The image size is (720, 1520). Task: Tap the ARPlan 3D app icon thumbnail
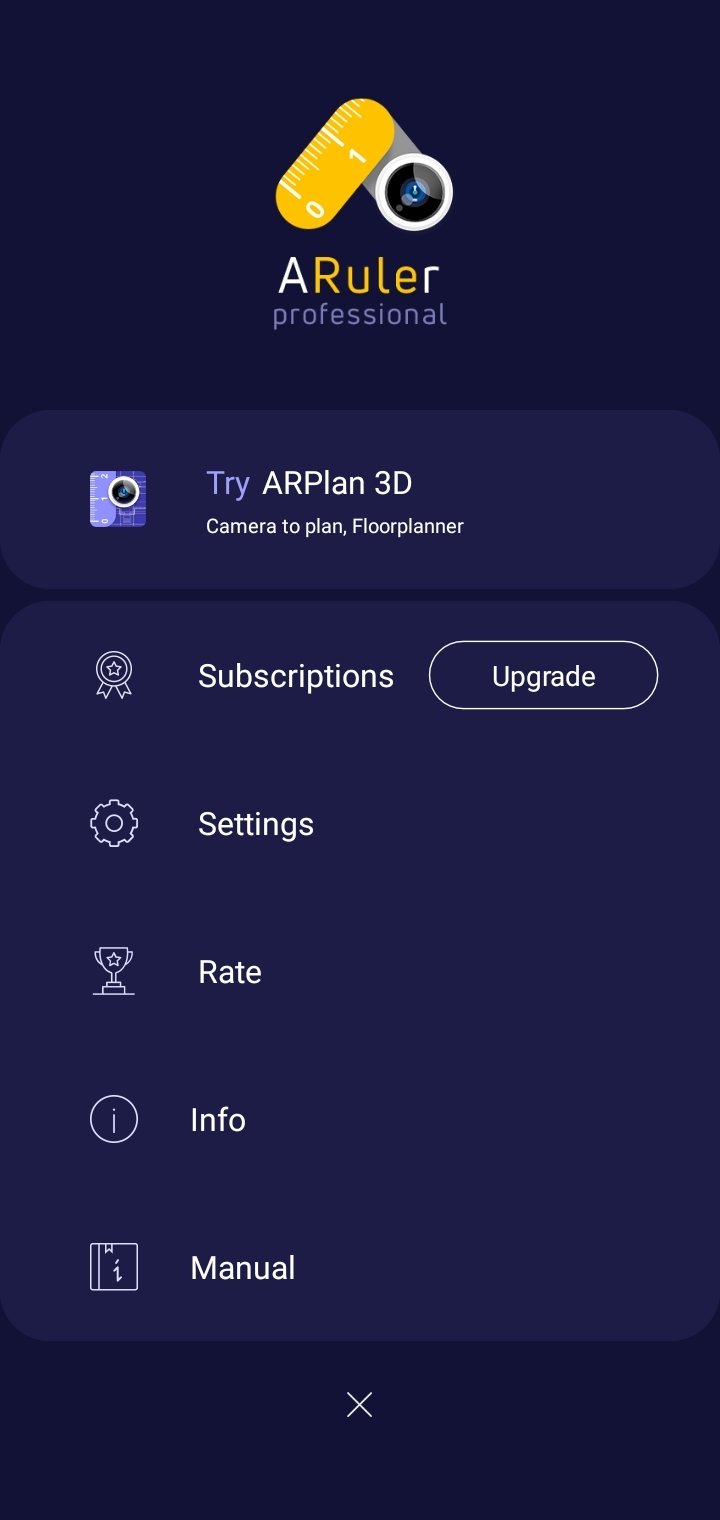pyautogui.click(x=117, y=498)
